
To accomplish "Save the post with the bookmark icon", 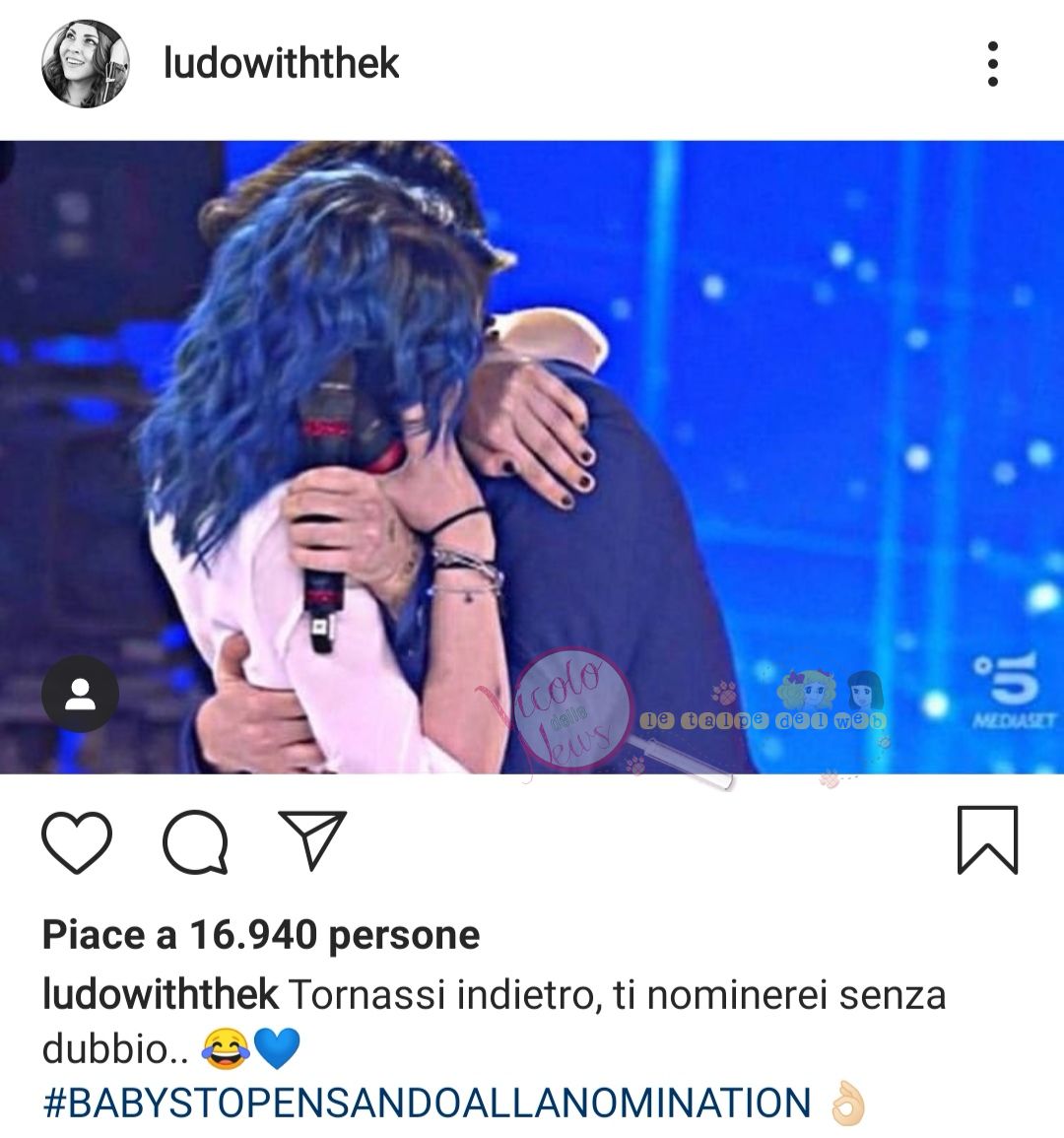I will [x=987, y=840].
